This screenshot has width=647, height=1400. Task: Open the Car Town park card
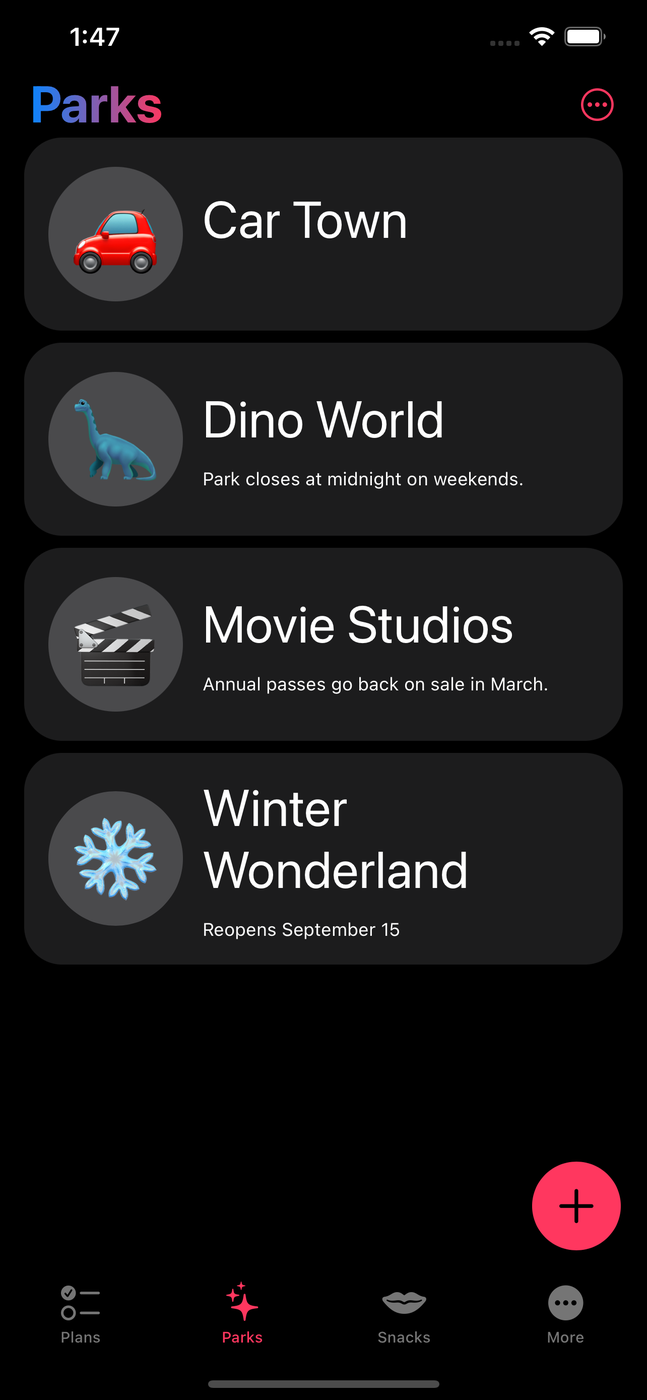click(323, 234)
